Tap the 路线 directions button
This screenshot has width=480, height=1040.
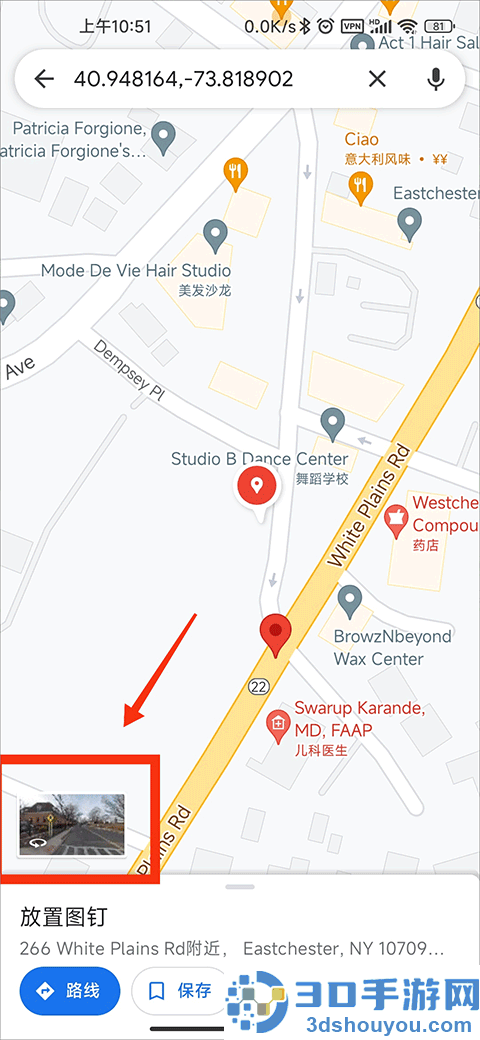70,991
